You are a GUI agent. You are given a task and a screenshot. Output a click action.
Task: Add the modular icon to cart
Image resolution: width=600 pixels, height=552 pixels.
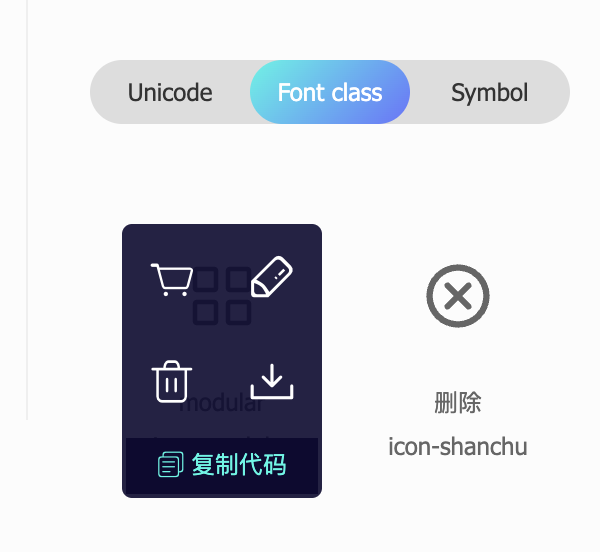pos(171,279)
